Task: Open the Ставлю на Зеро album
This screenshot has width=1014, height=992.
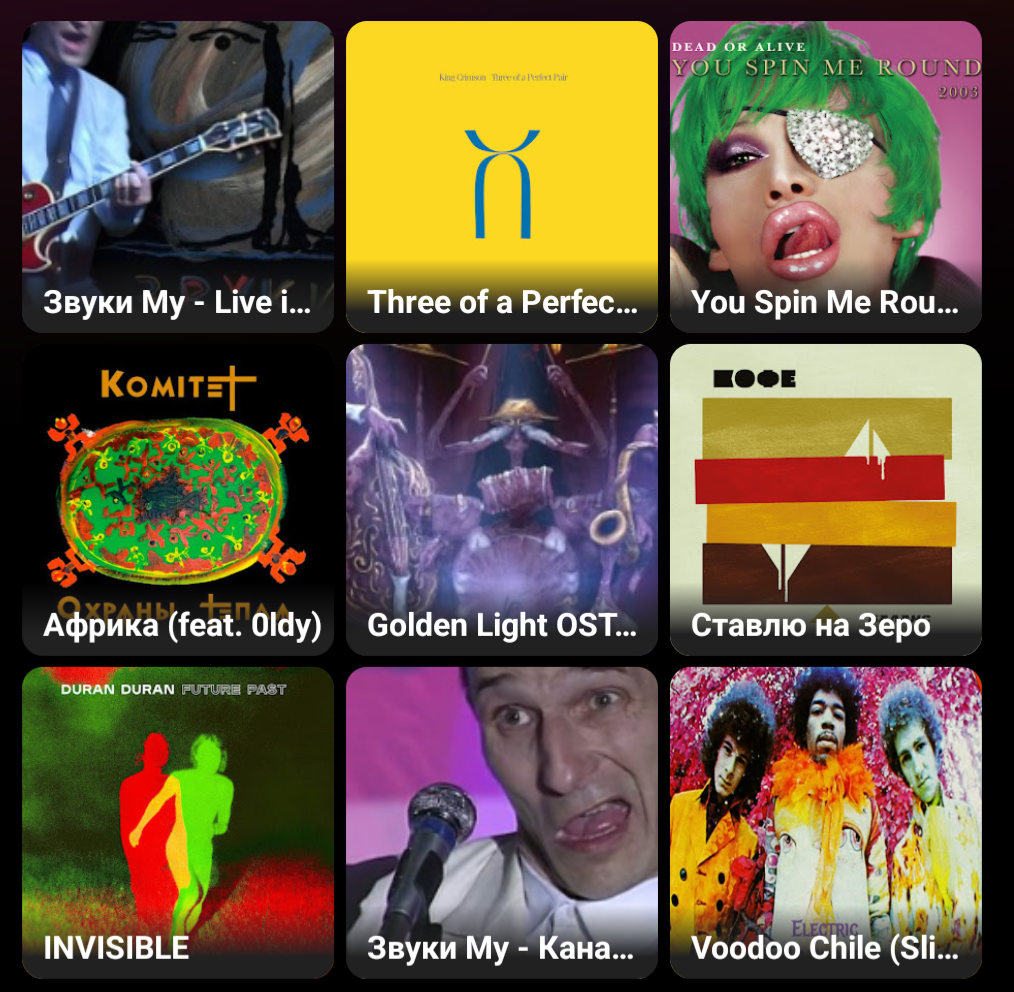Action: click(x=826, y=500)
